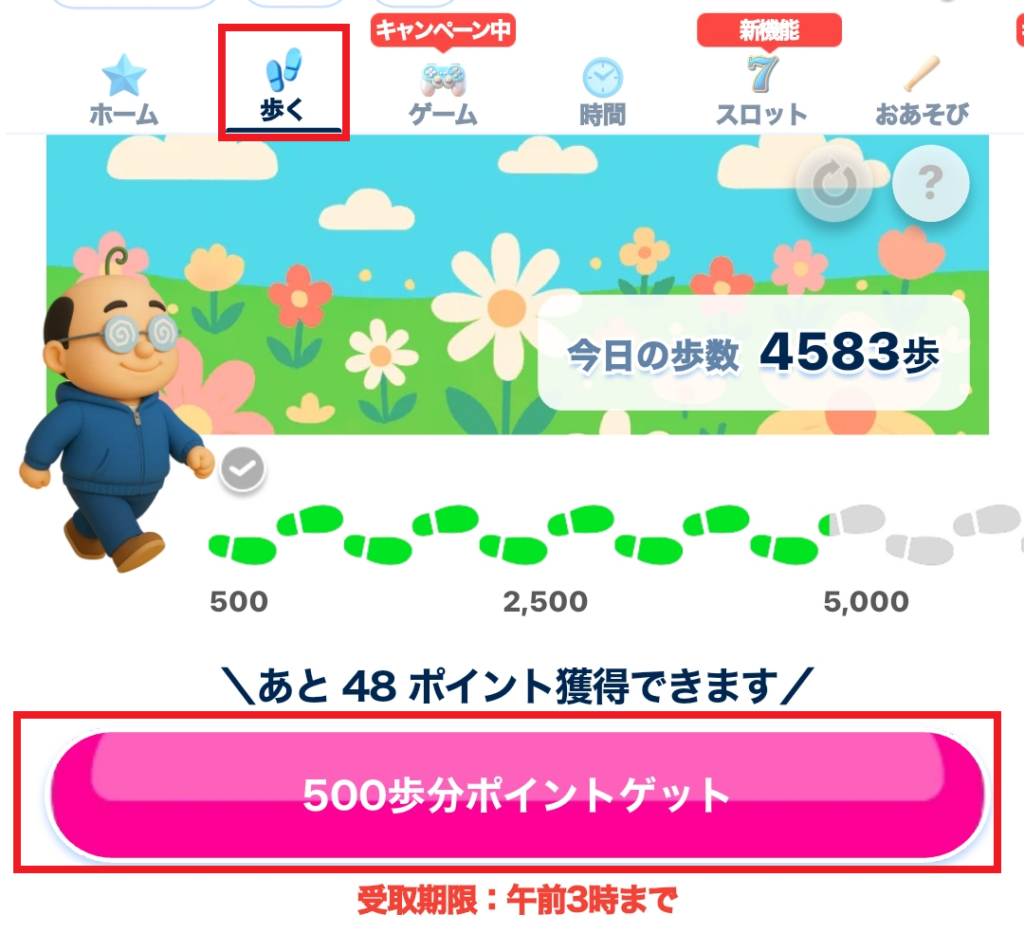
Task: Refresh today's step count
Action: coord(833,184)
